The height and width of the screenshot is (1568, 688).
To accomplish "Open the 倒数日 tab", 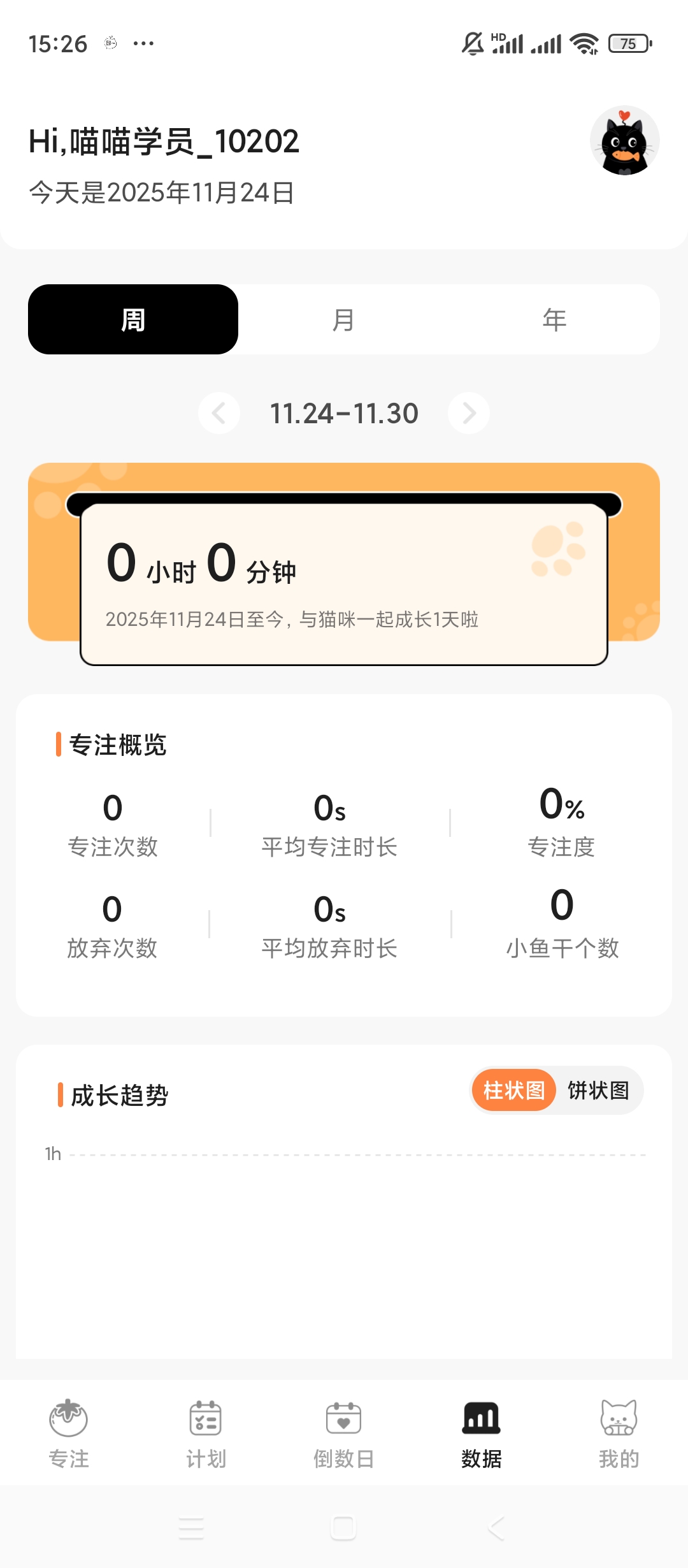I will coord(343,1432).
